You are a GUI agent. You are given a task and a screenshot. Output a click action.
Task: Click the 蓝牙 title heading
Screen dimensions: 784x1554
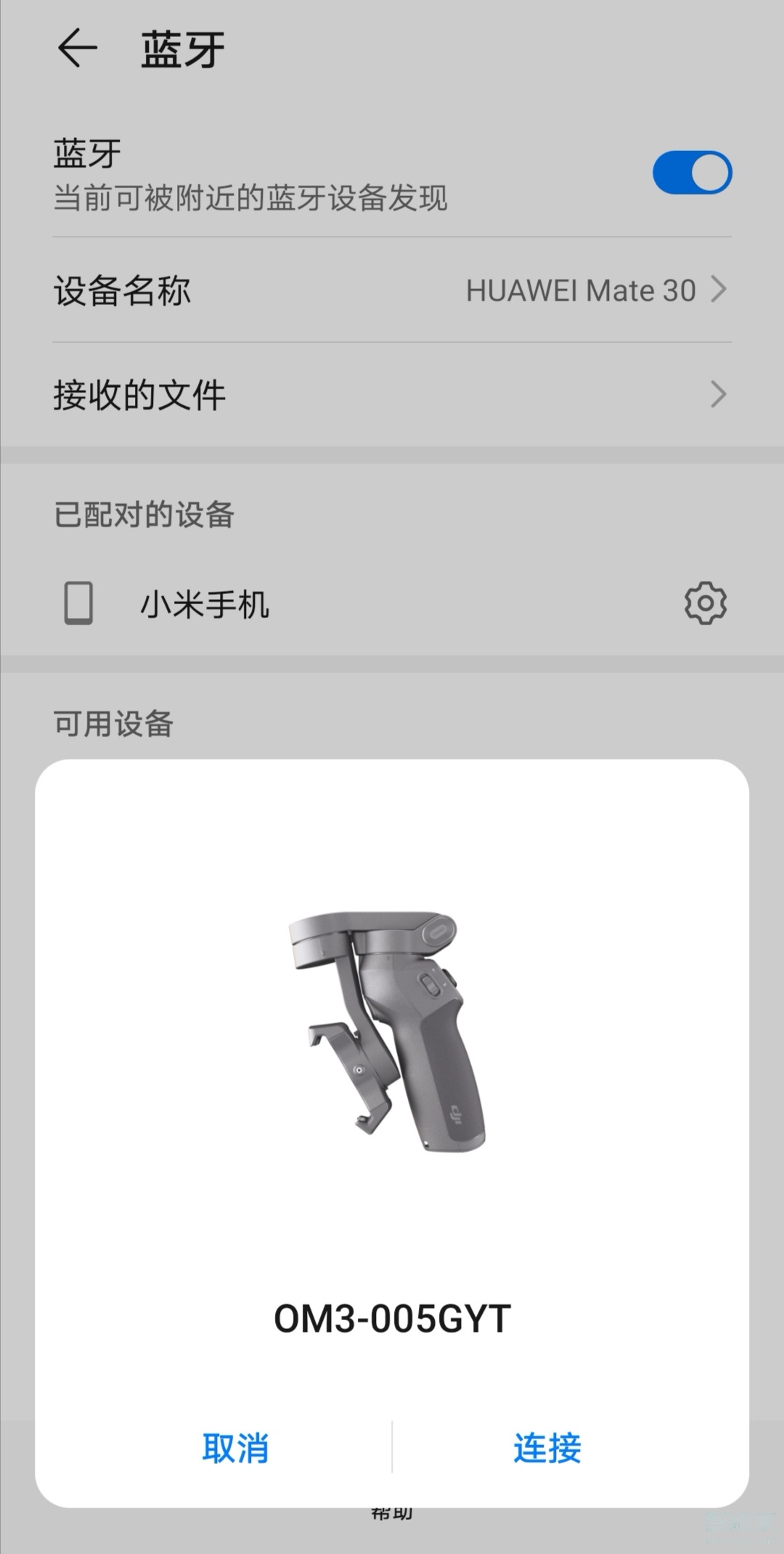tap(181, 47)
